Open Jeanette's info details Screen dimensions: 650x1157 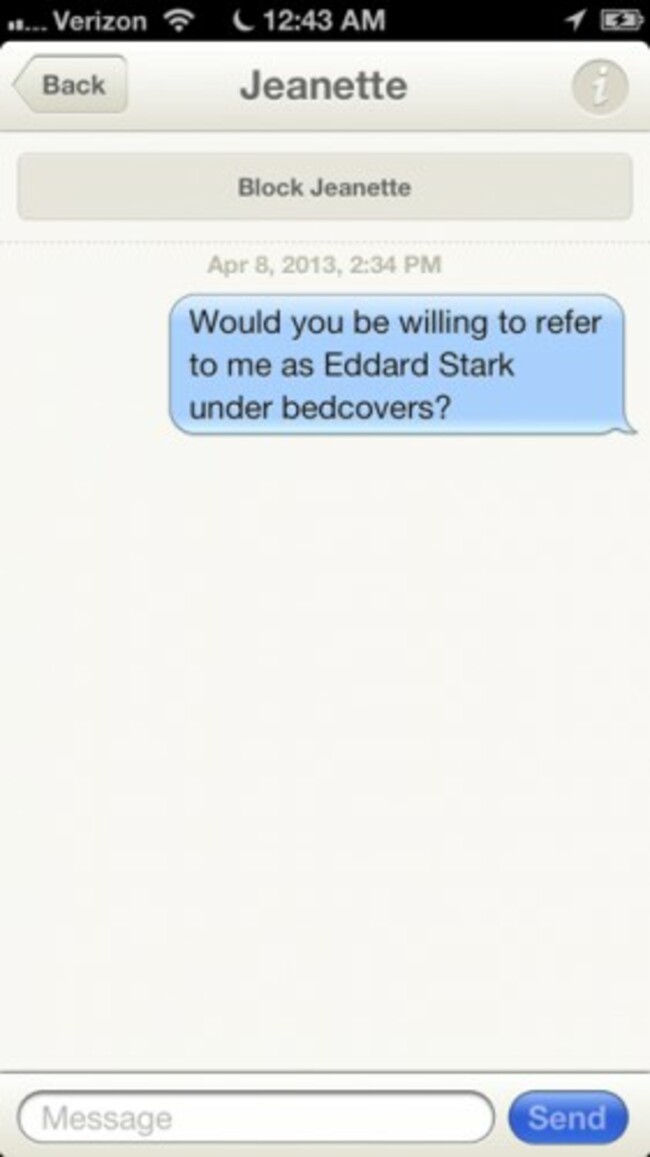[600, 86]
